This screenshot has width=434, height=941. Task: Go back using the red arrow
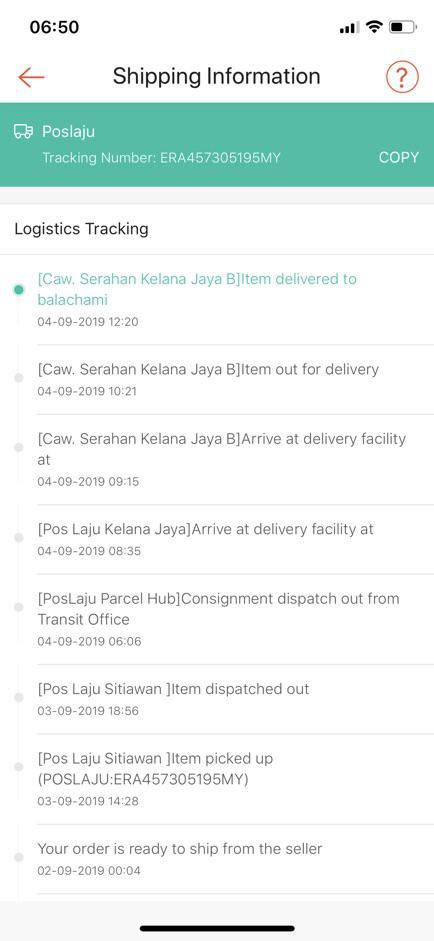31,77
